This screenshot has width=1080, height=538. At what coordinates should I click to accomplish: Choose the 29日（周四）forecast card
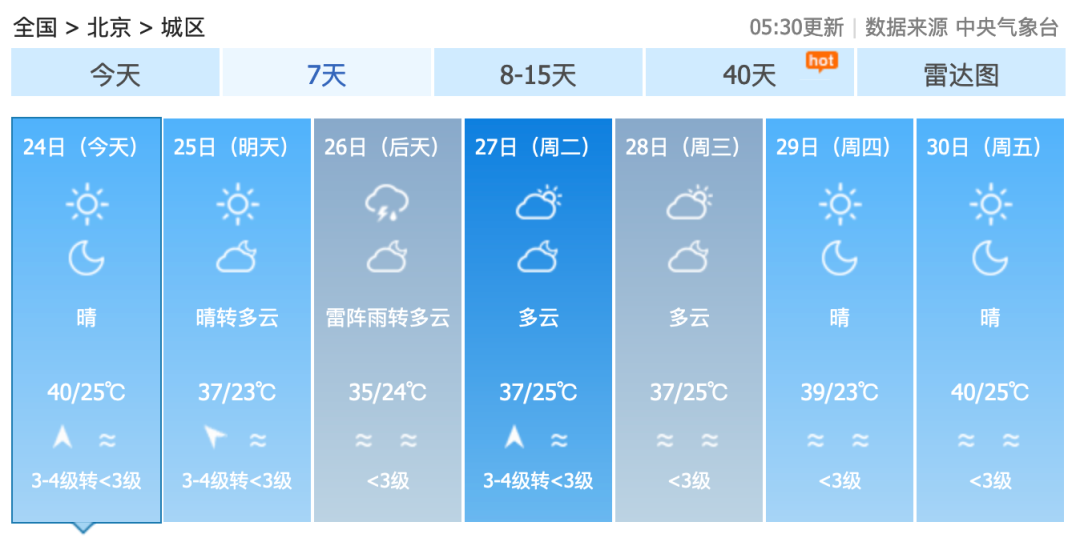(839, 320)
